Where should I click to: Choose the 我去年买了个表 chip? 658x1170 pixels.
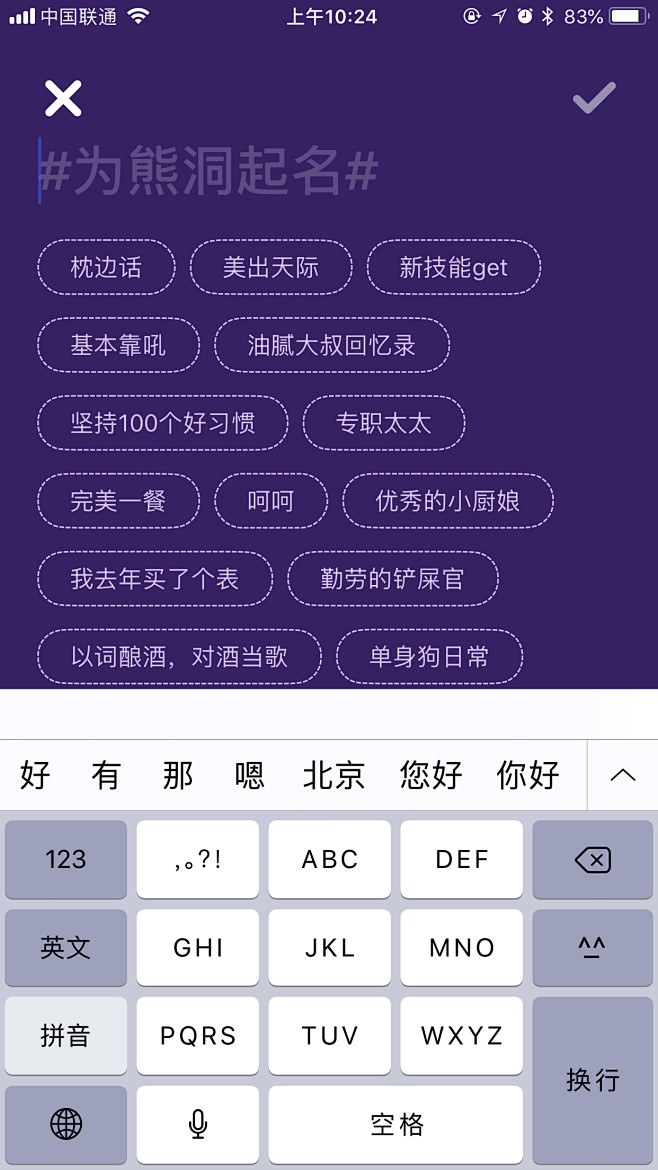155,579
